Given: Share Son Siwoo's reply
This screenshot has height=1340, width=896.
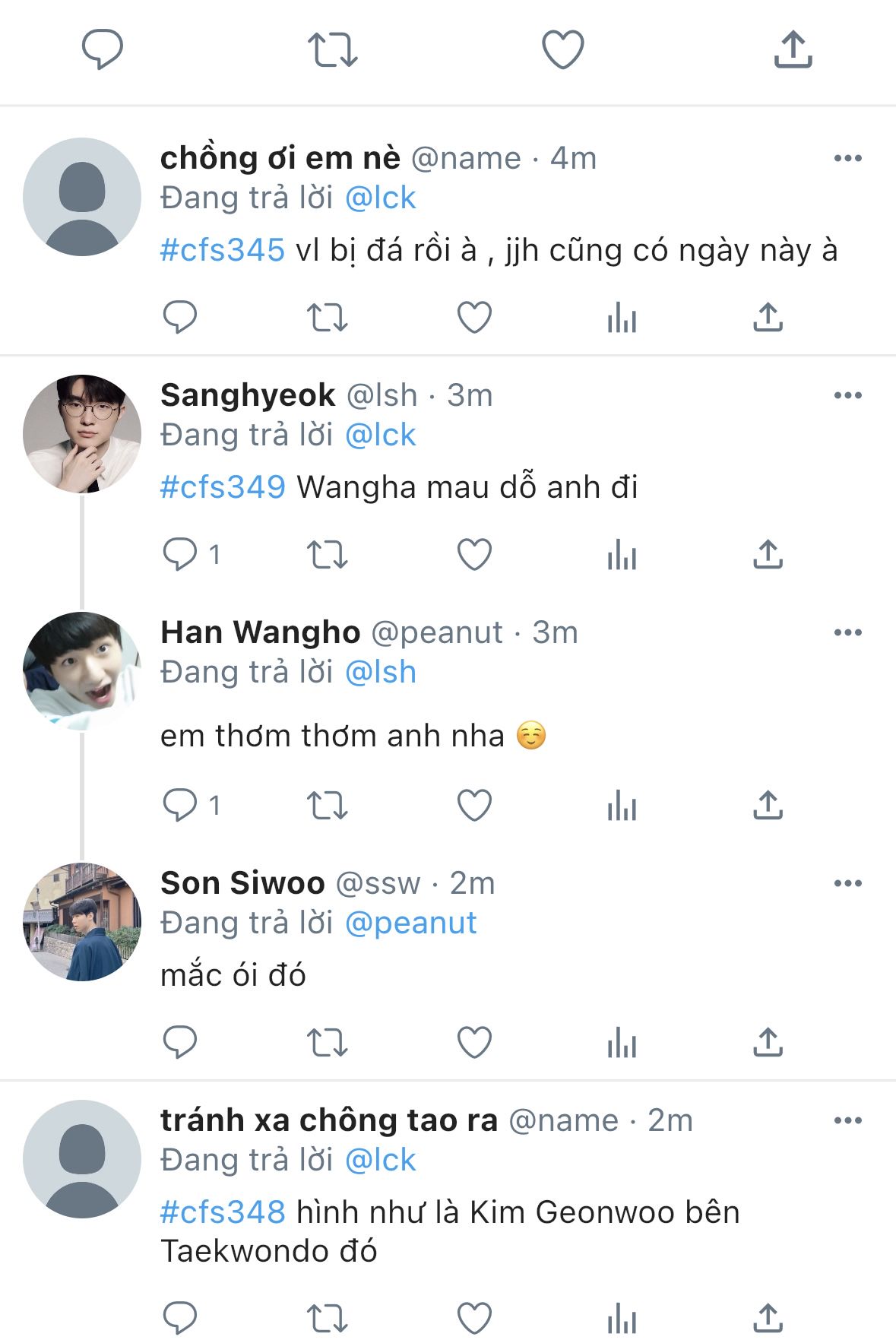Looking at the screenshot, I should (768, 1042).
